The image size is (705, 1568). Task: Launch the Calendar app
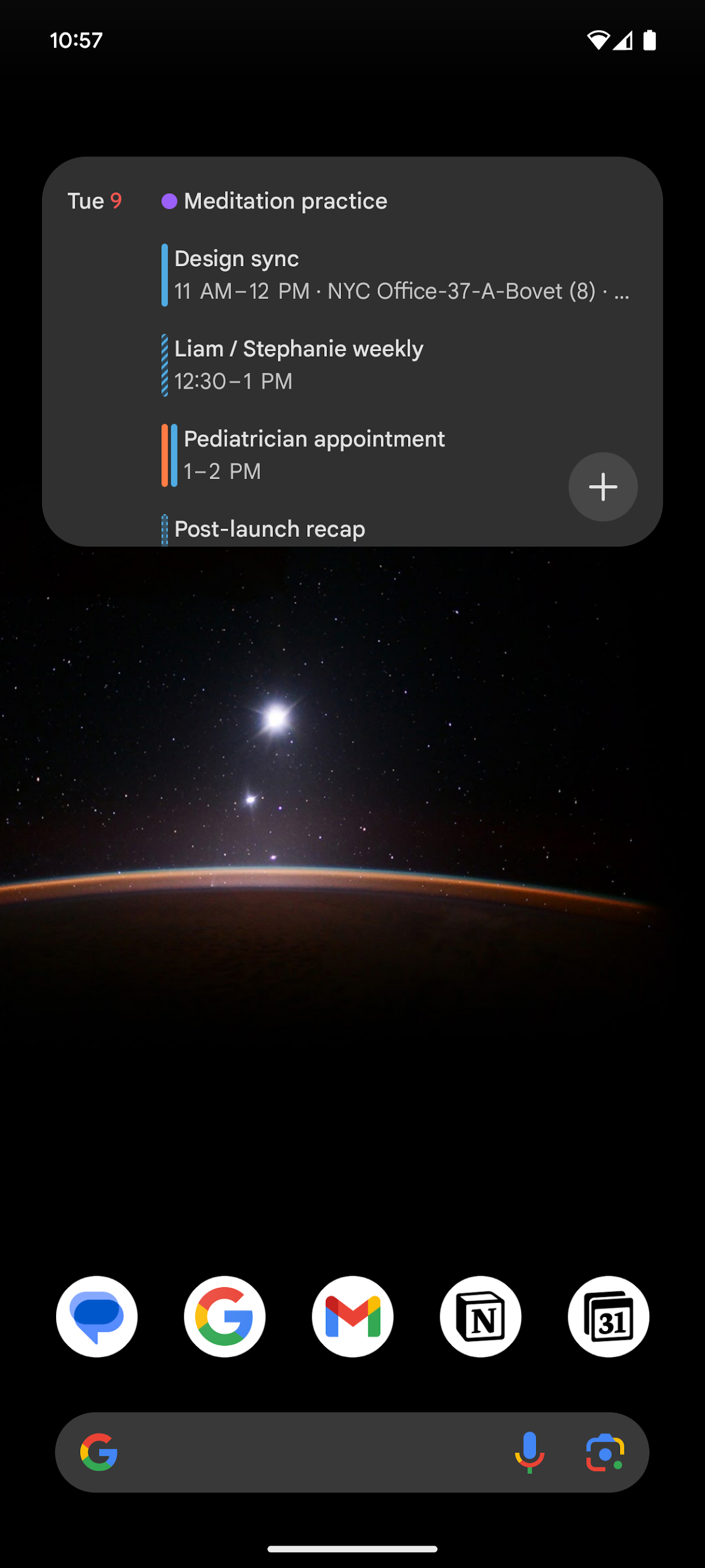tap(608, 1316)
